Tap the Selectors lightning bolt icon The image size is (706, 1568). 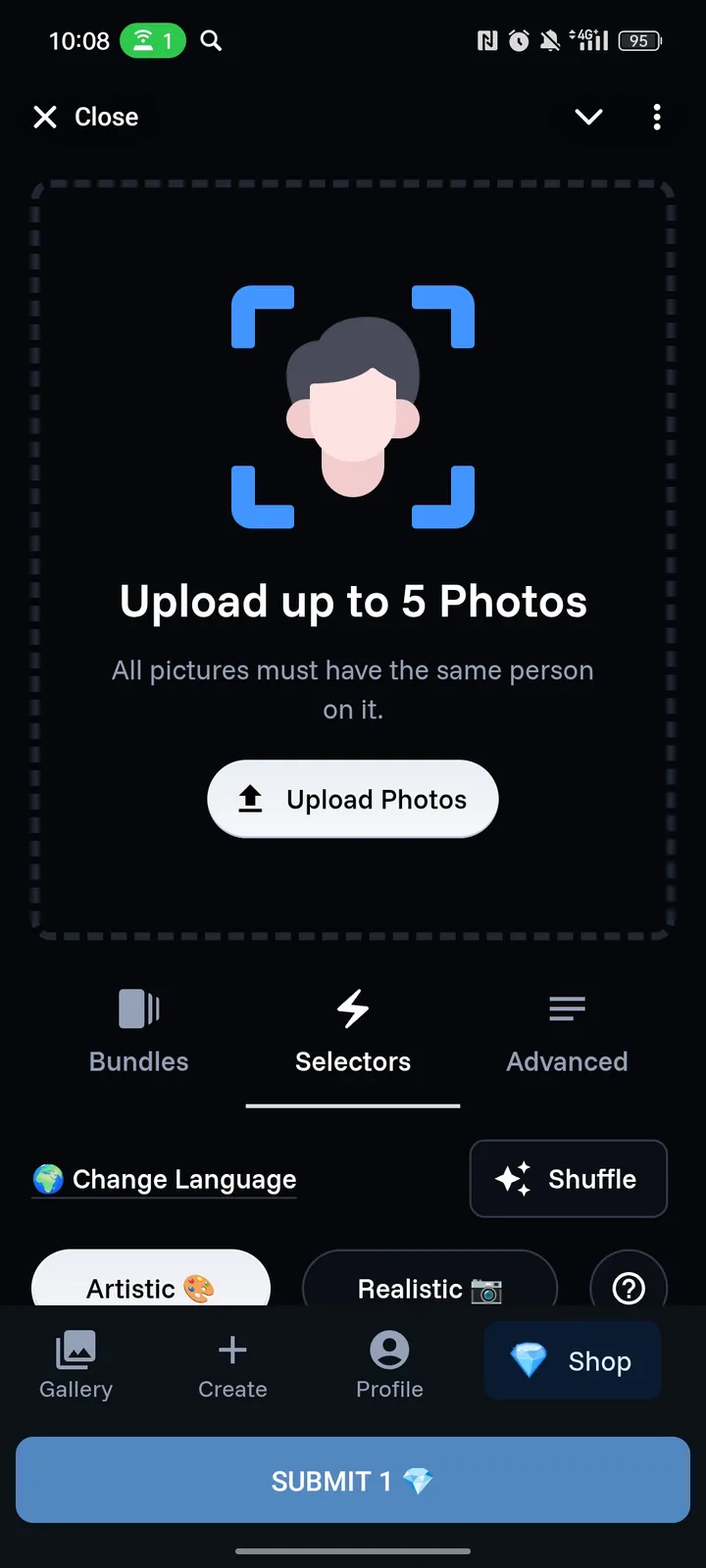(x=352, y=1008)
